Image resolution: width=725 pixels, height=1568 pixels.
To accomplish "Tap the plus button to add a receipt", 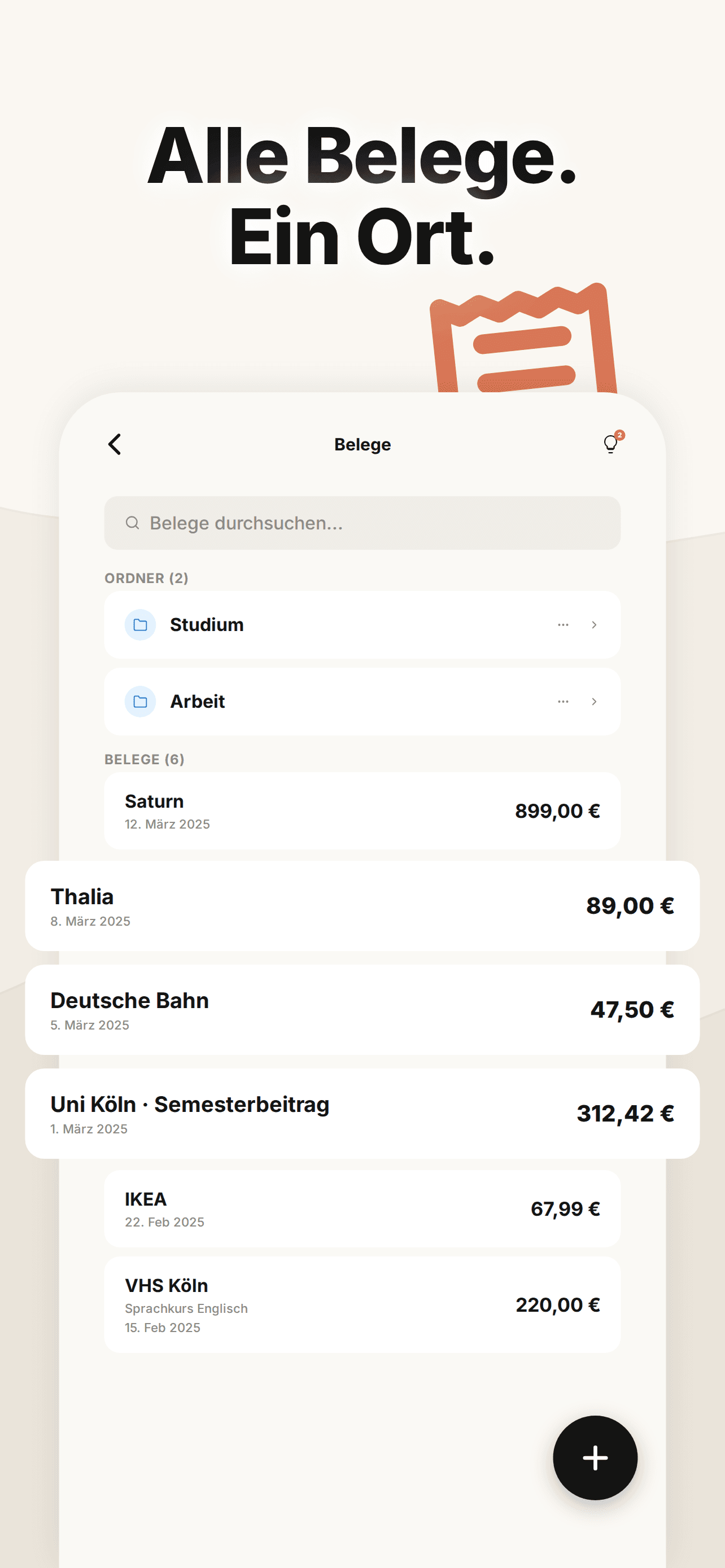I will (x=595, y=1458).
